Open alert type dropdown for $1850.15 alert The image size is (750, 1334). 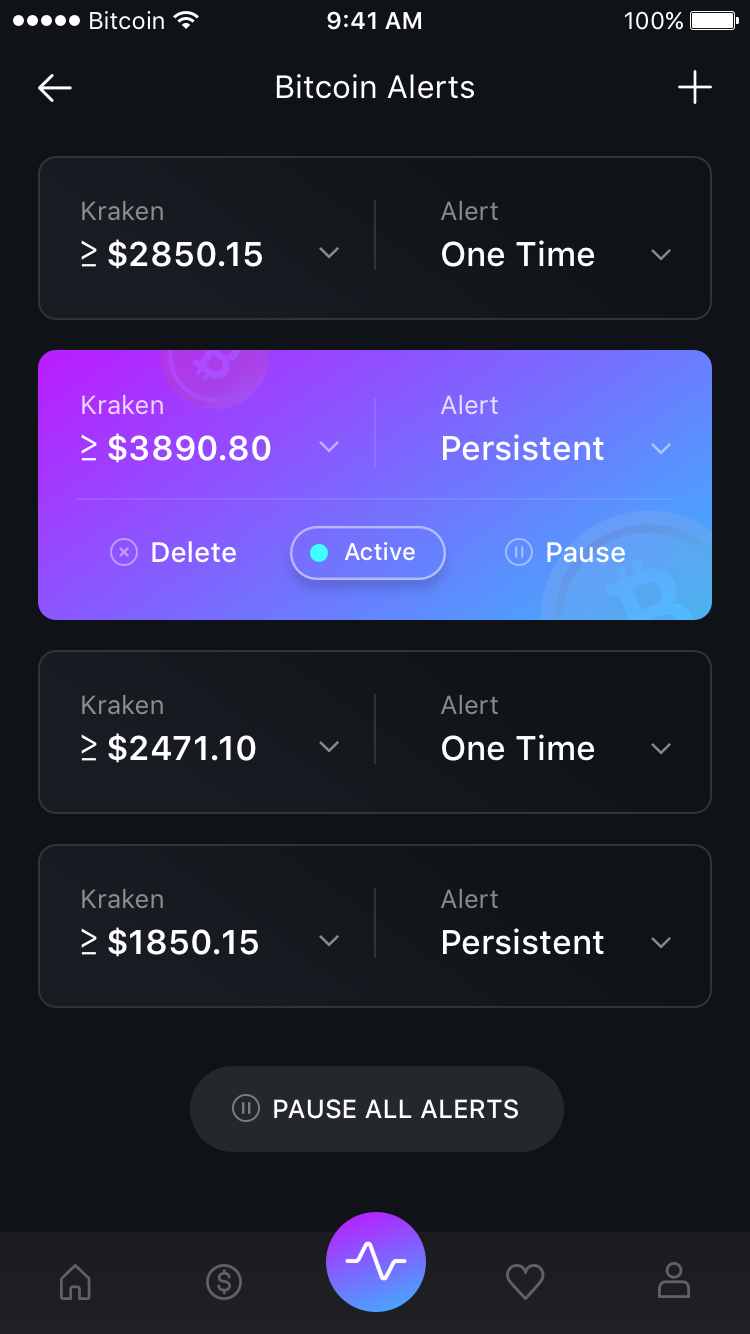[661, 942]
